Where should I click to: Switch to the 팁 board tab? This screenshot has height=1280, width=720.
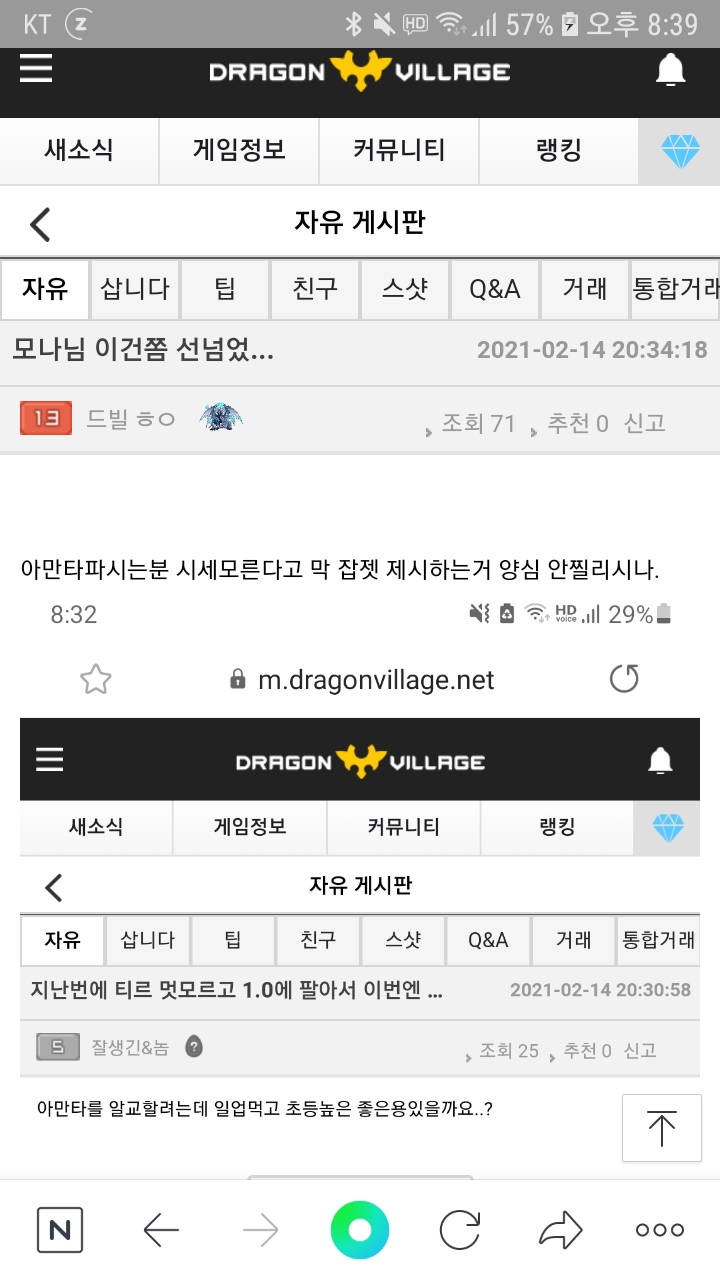[225, 290]
